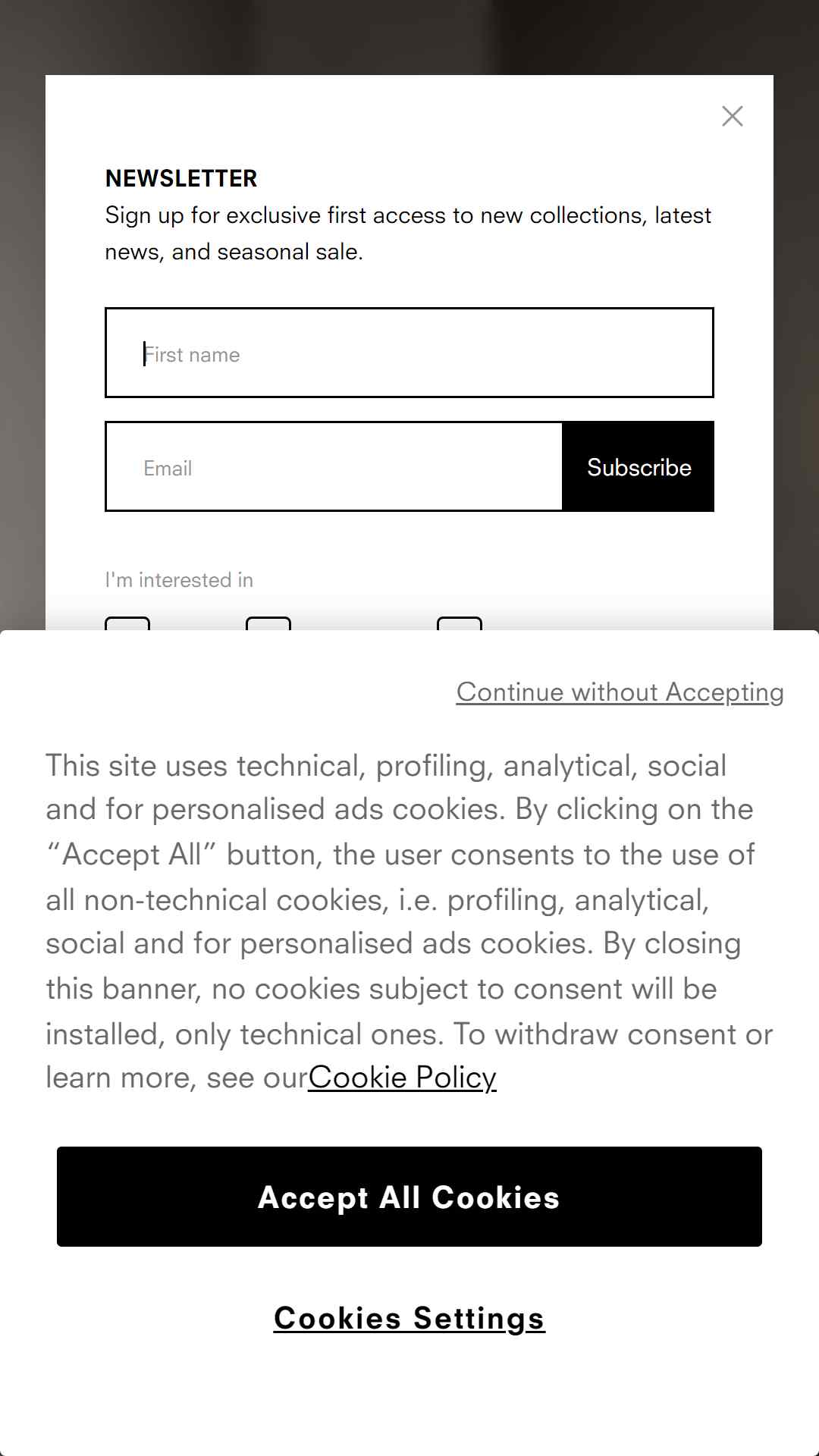Open Cookies Settings
Image resolution: width=819 pixels, height=1456 pixels.
(409, 1318)
